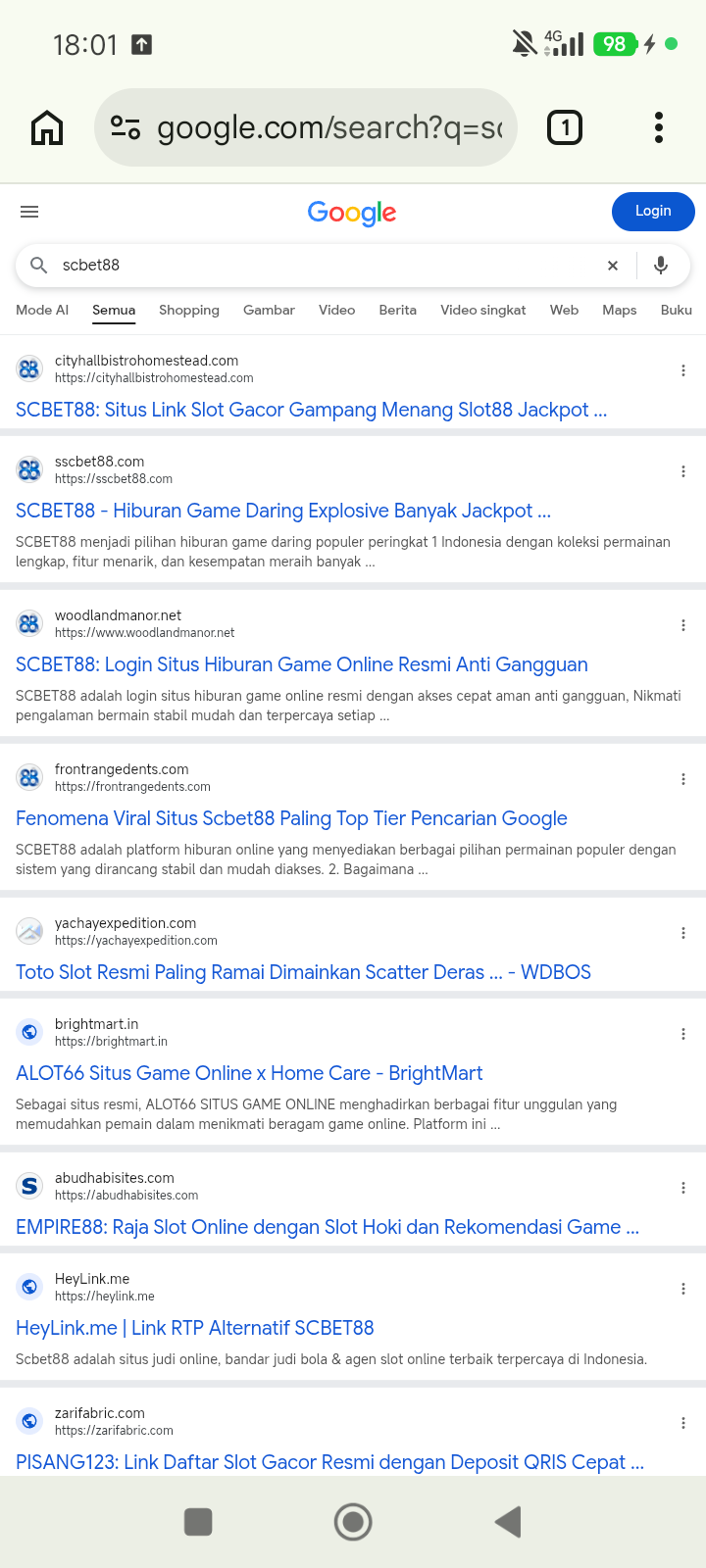The image size is (706, 1568).
Task: Open the woodlandmanor.net result title link
Action: pos(302,664)
